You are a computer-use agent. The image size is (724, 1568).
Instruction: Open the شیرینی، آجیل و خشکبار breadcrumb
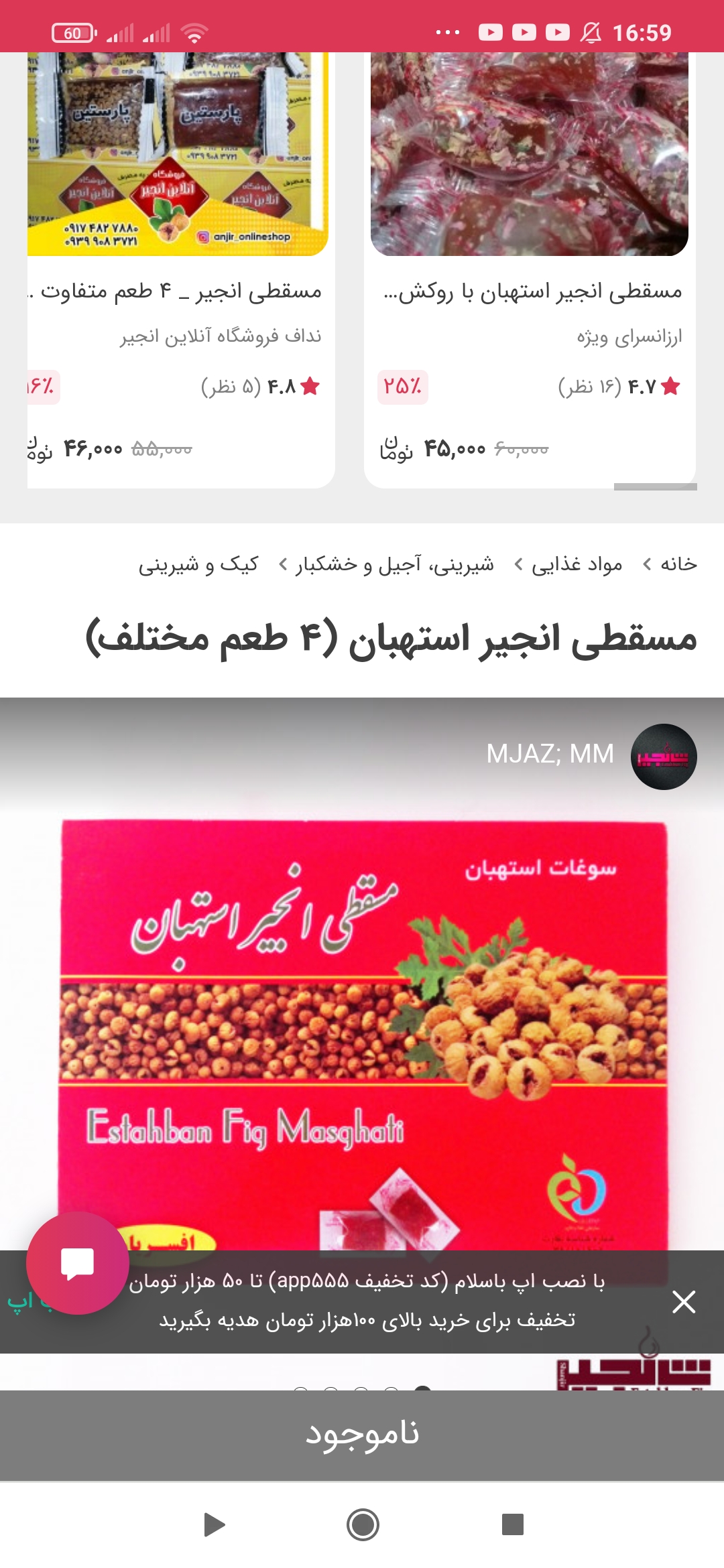(x=395, y=565)
